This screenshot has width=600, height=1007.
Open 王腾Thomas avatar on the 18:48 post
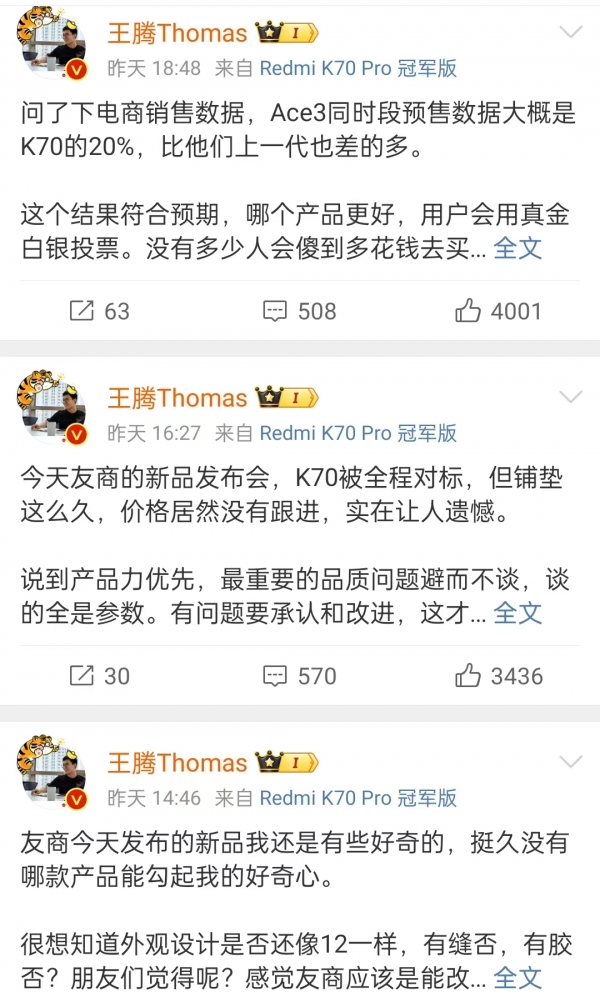(x=51, y=46)
